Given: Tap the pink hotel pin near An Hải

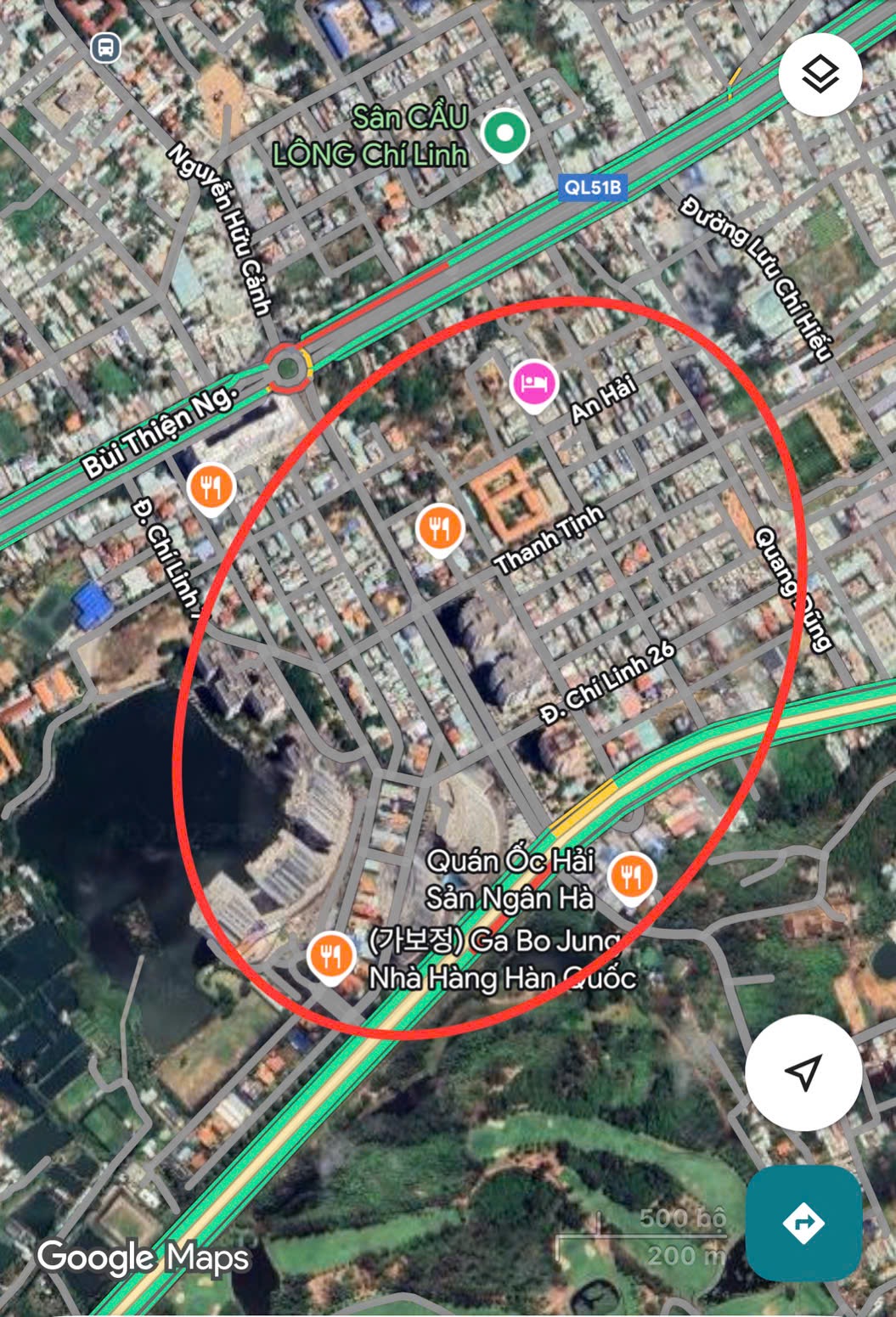Looking at the screenshot, I should (x=533, y=383).
